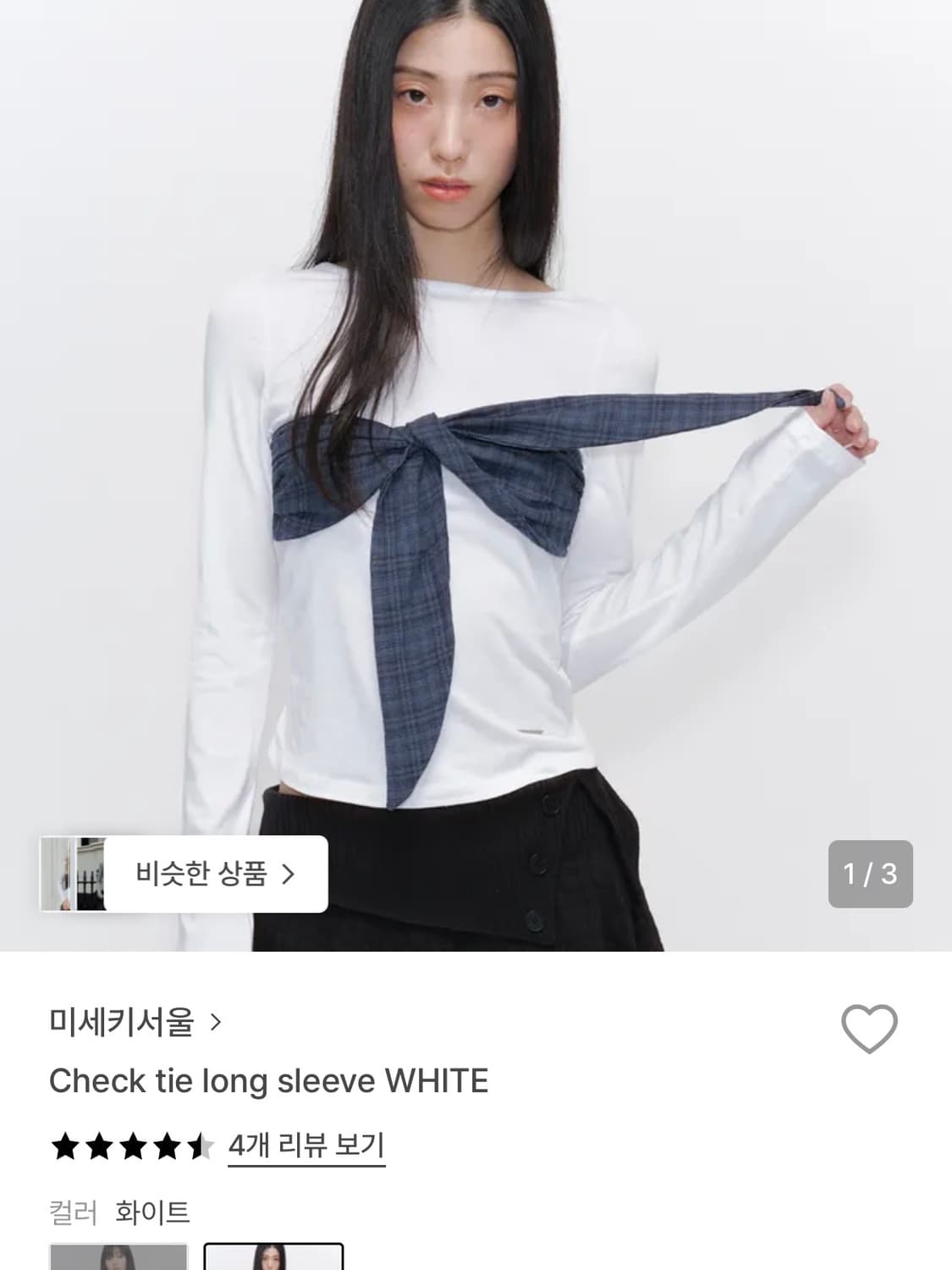Click the Check tie long sleeve WHITE title

pyautogui.click(x=267, y=1080)
